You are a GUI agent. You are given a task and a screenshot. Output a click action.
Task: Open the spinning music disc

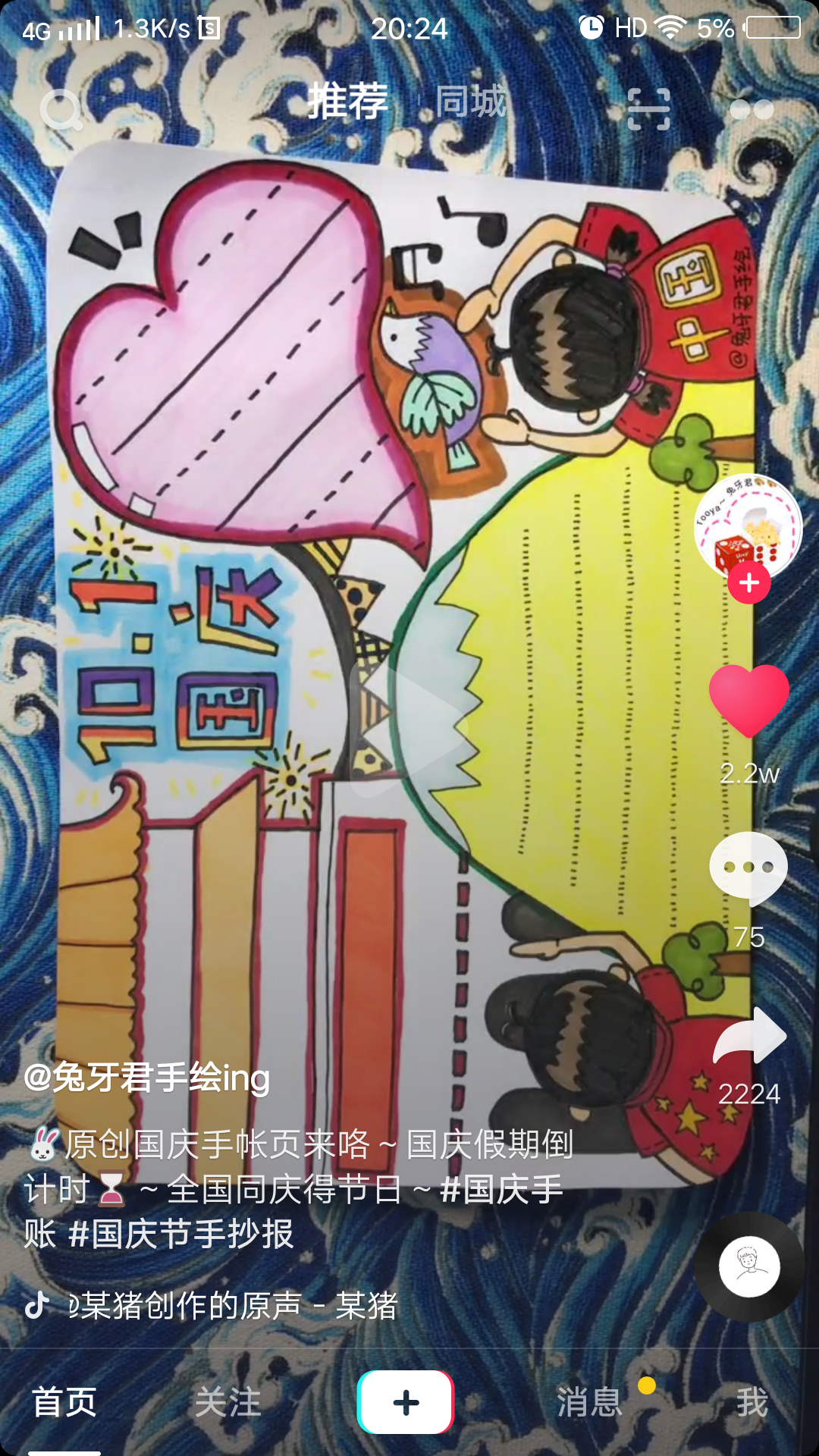pyautogui.click(x=749, y=1266)
